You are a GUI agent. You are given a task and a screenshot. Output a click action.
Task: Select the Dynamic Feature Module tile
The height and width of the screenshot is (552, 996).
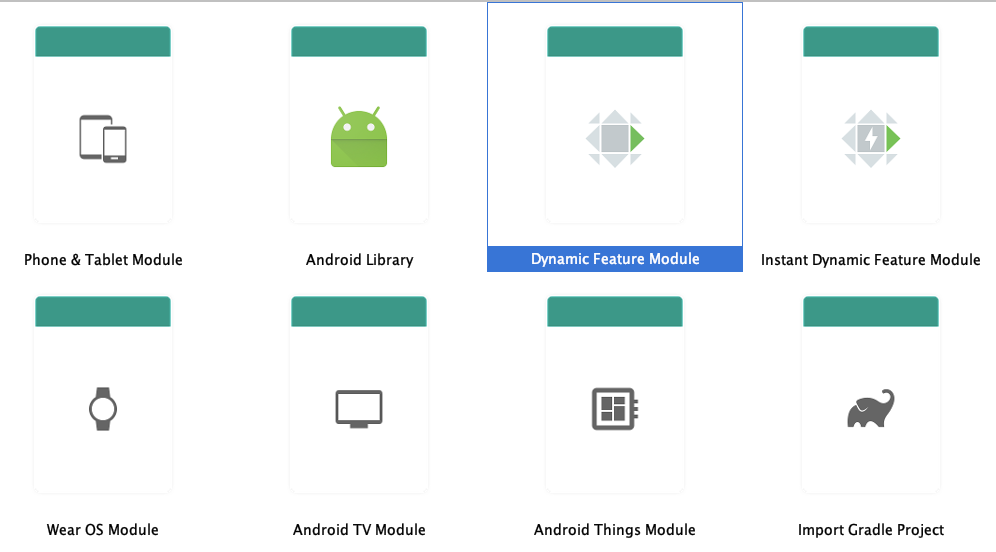tap(615, 138)
